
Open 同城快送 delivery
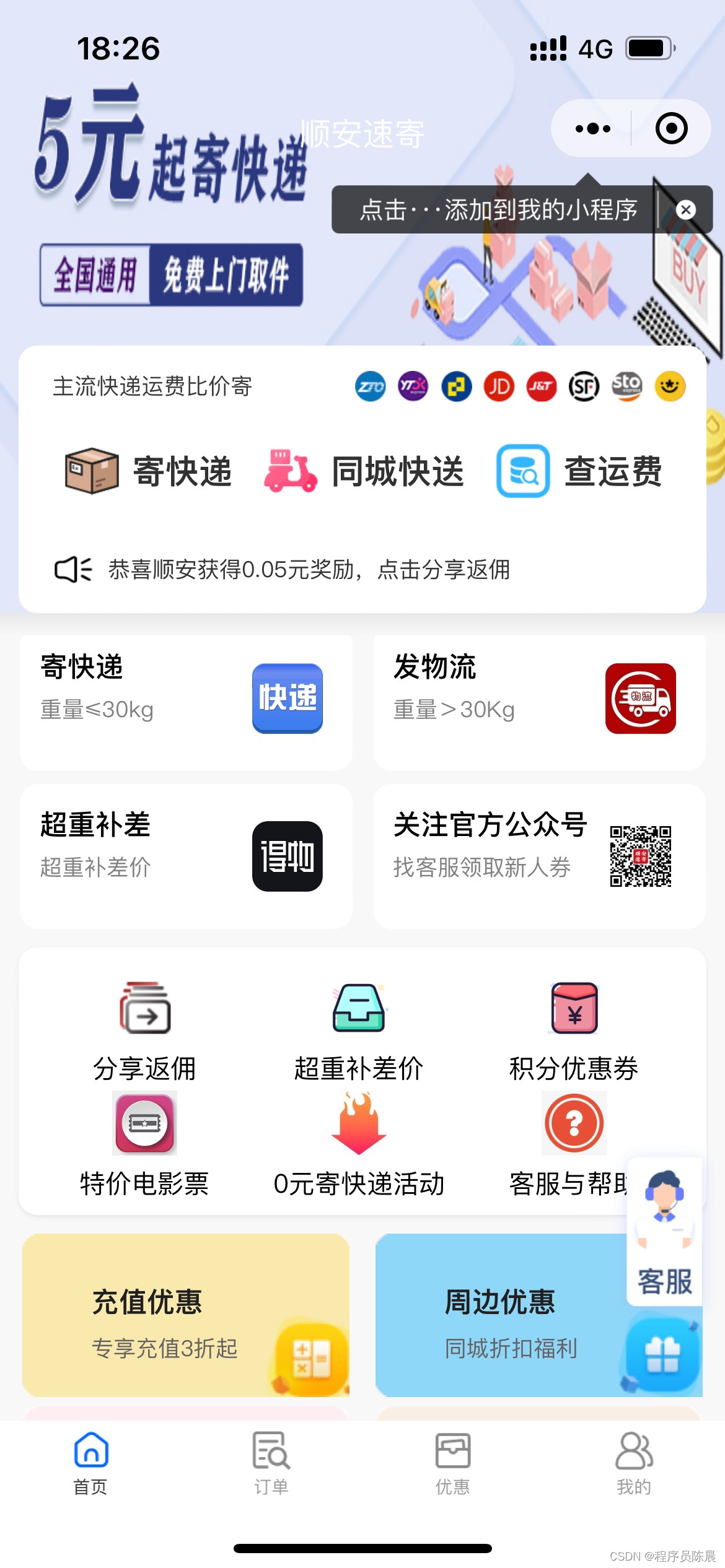[364, 471]
